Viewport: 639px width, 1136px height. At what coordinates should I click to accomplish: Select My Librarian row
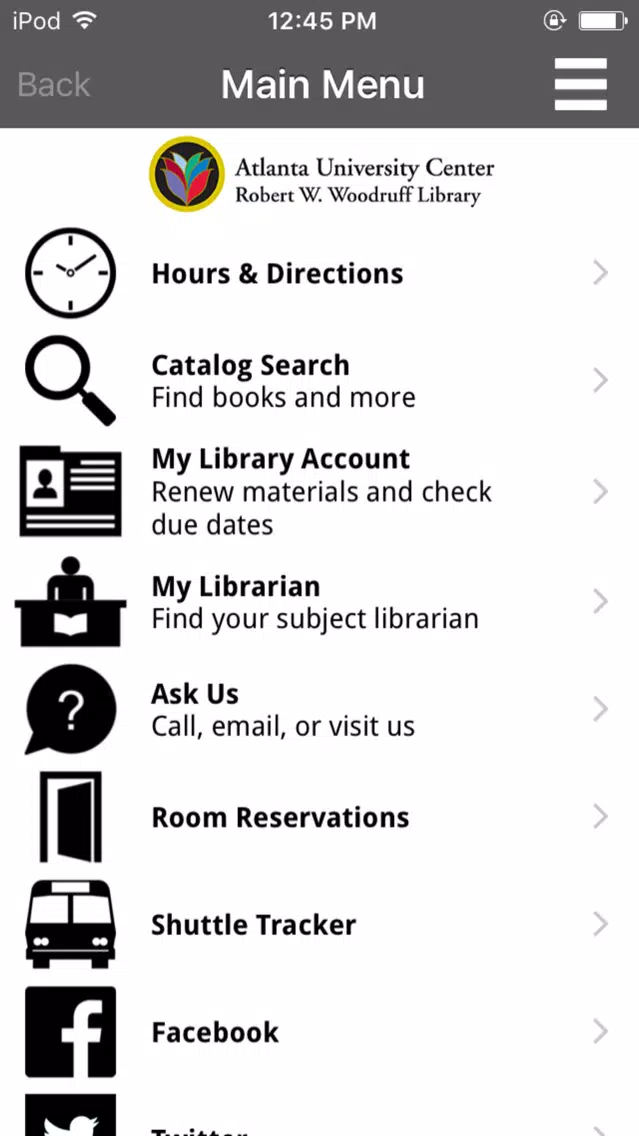[320, 601]
